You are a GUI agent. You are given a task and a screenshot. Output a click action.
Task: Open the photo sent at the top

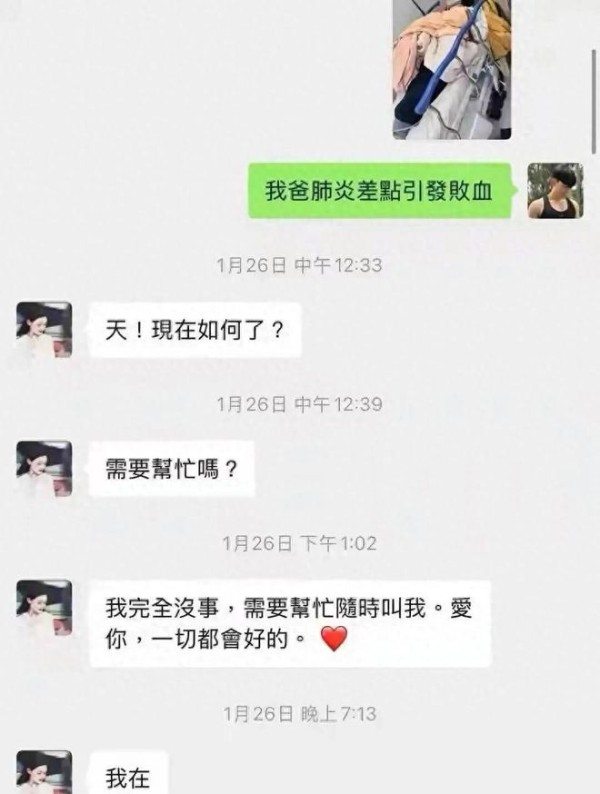452,68
